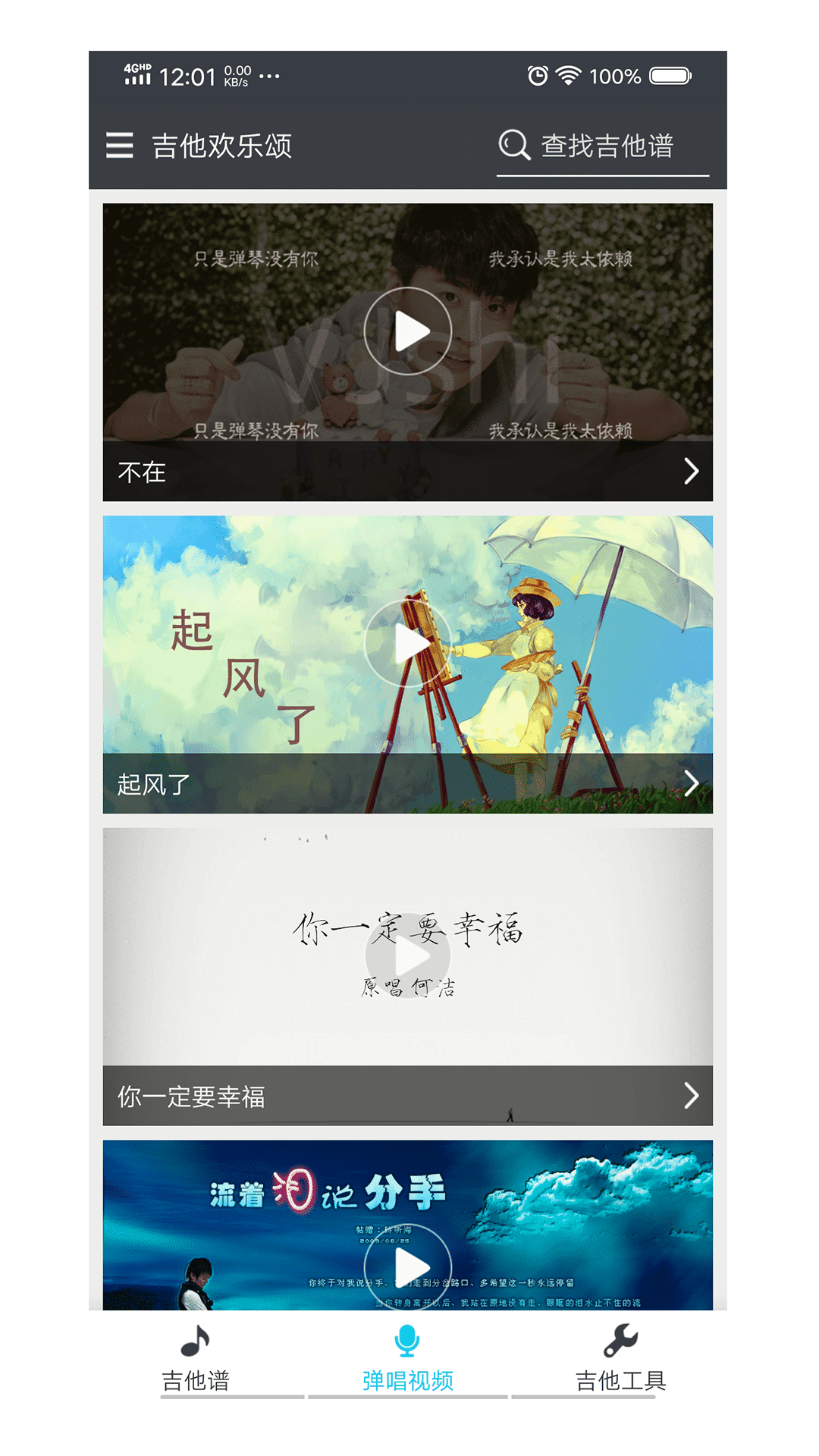Open the 不在 title row arrow
The image size is (819, 1456).
point(691,471)
